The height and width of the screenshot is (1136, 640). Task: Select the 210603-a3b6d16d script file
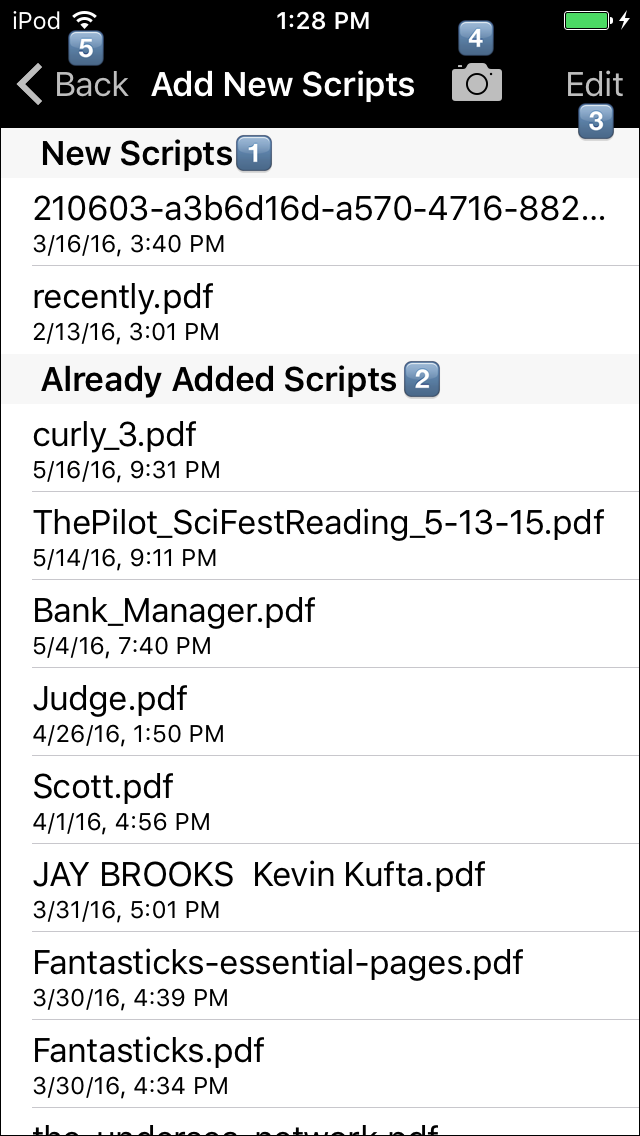tap(320, 222)
